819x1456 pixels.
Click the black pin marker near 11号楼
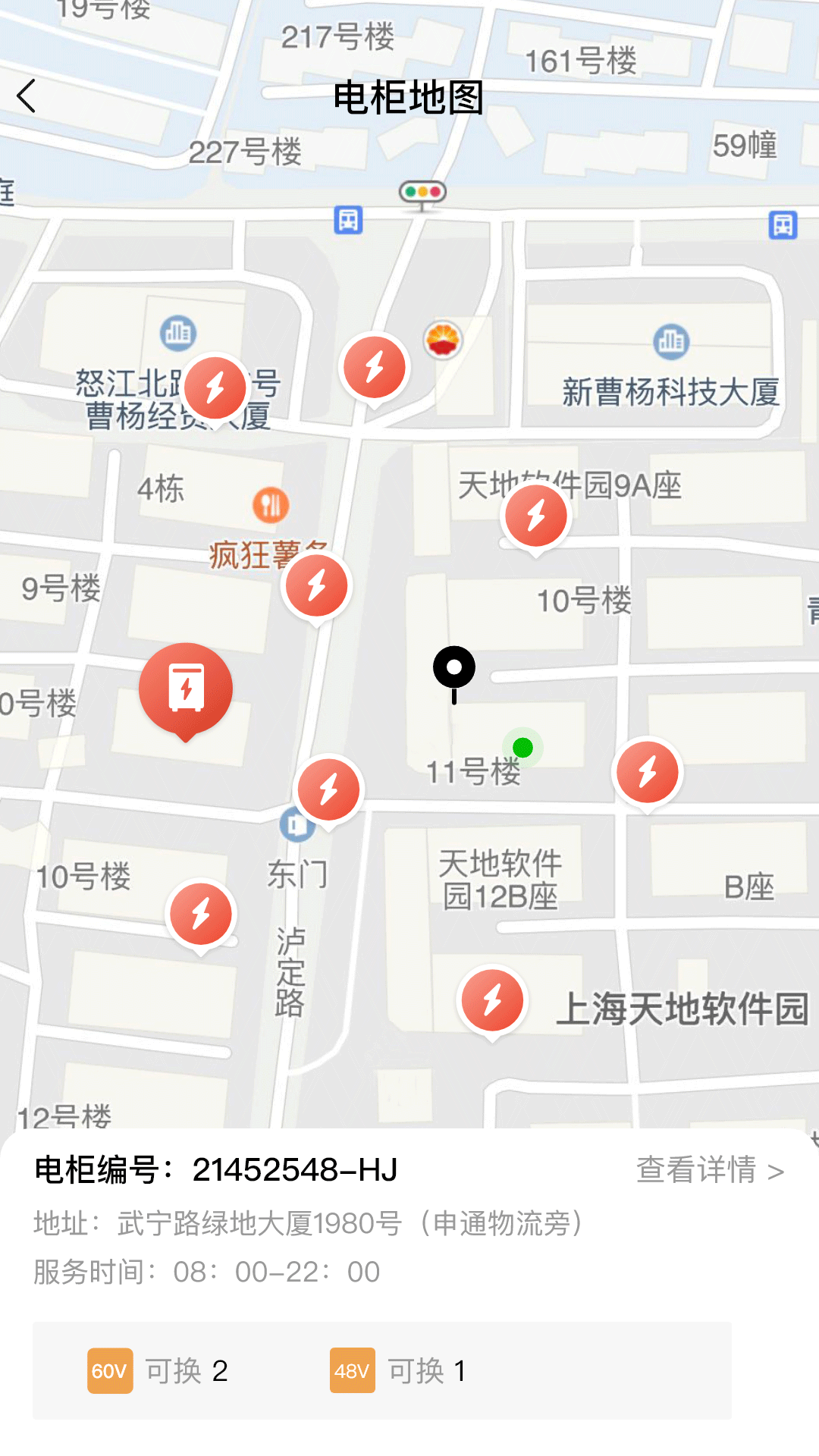453,669
